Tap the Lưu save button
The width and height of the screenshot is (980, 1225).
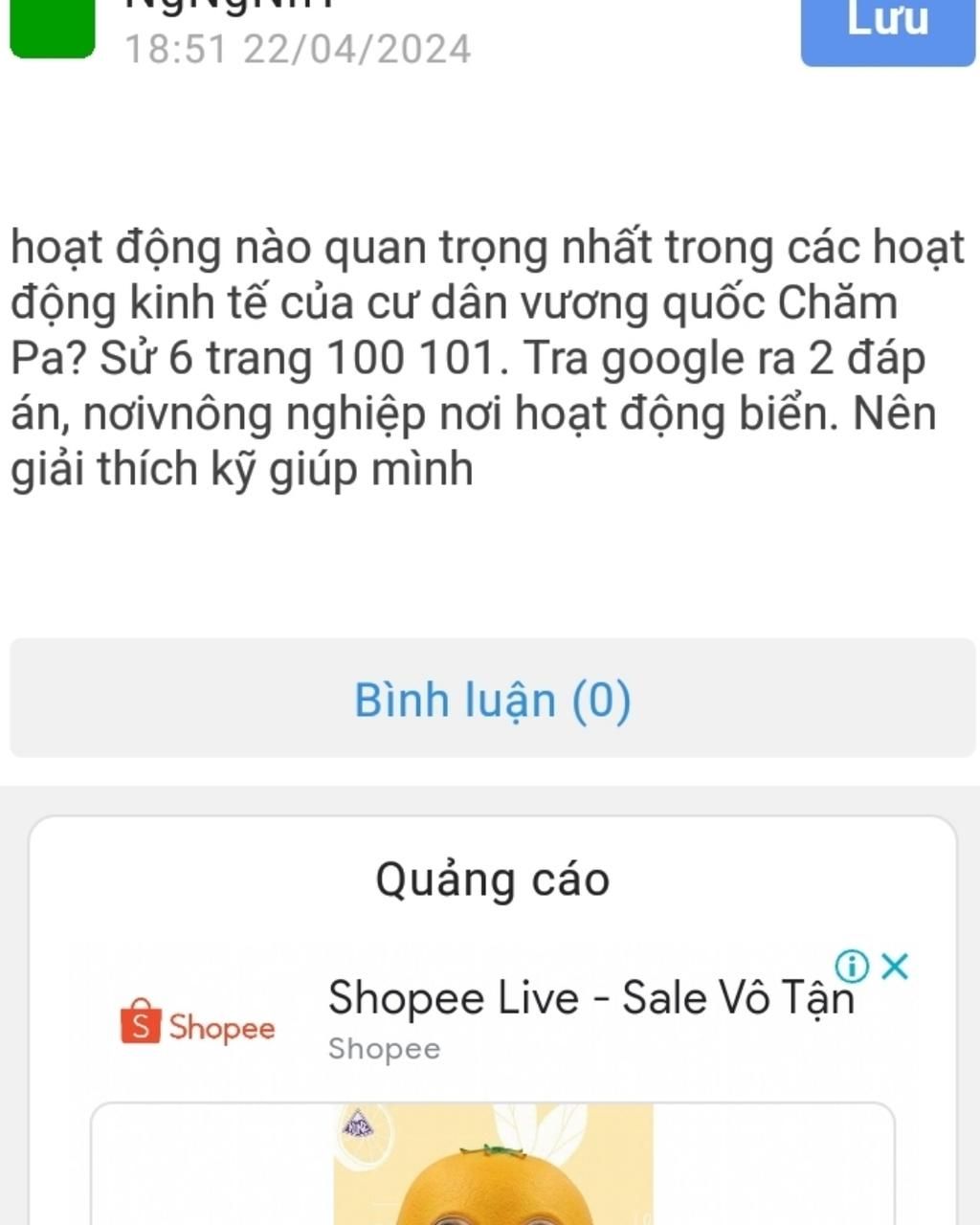887,27
